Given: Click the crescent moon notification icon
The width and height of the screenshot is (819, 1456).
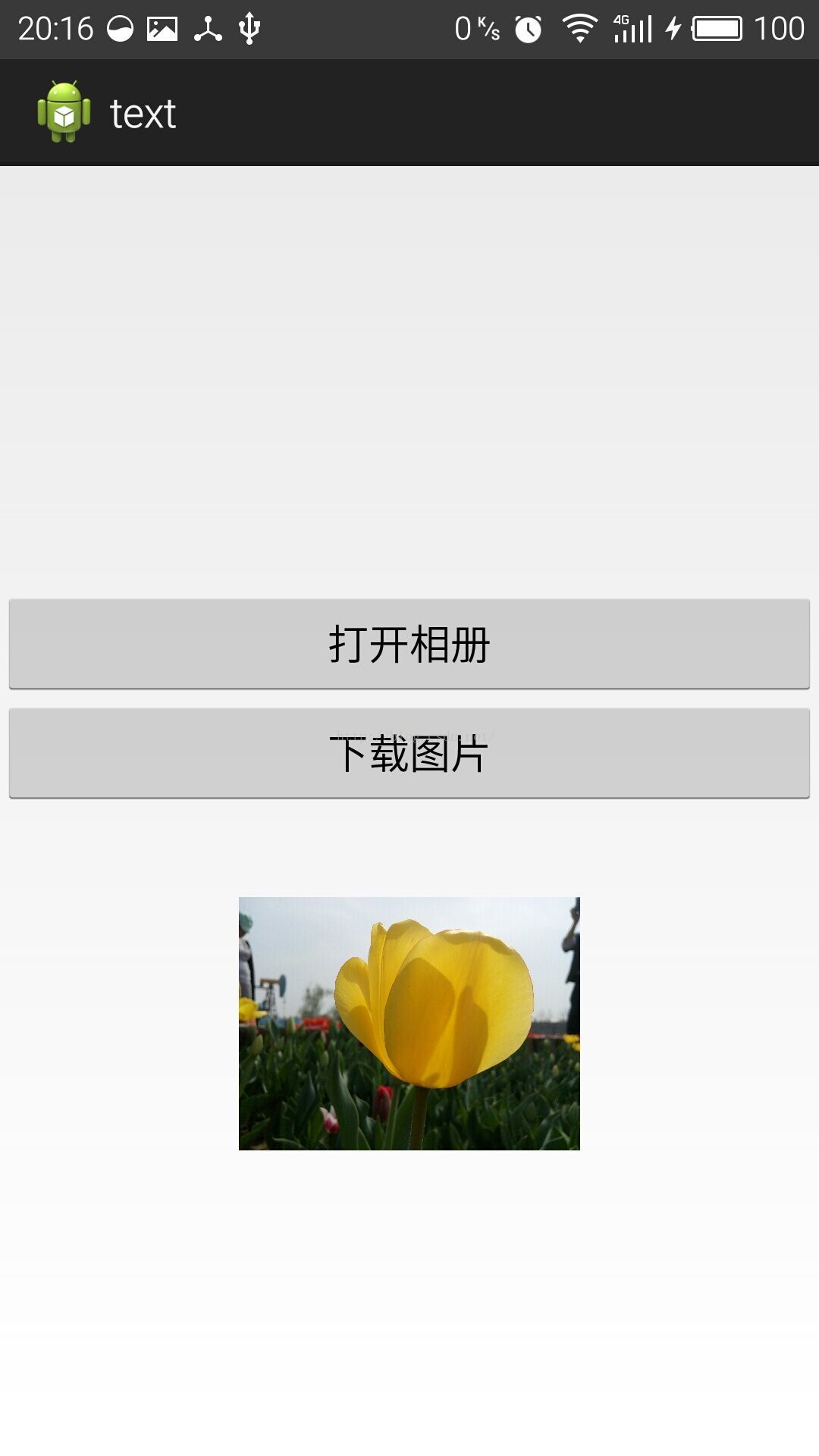Looking at the screenshot, I should coord(121,27).
